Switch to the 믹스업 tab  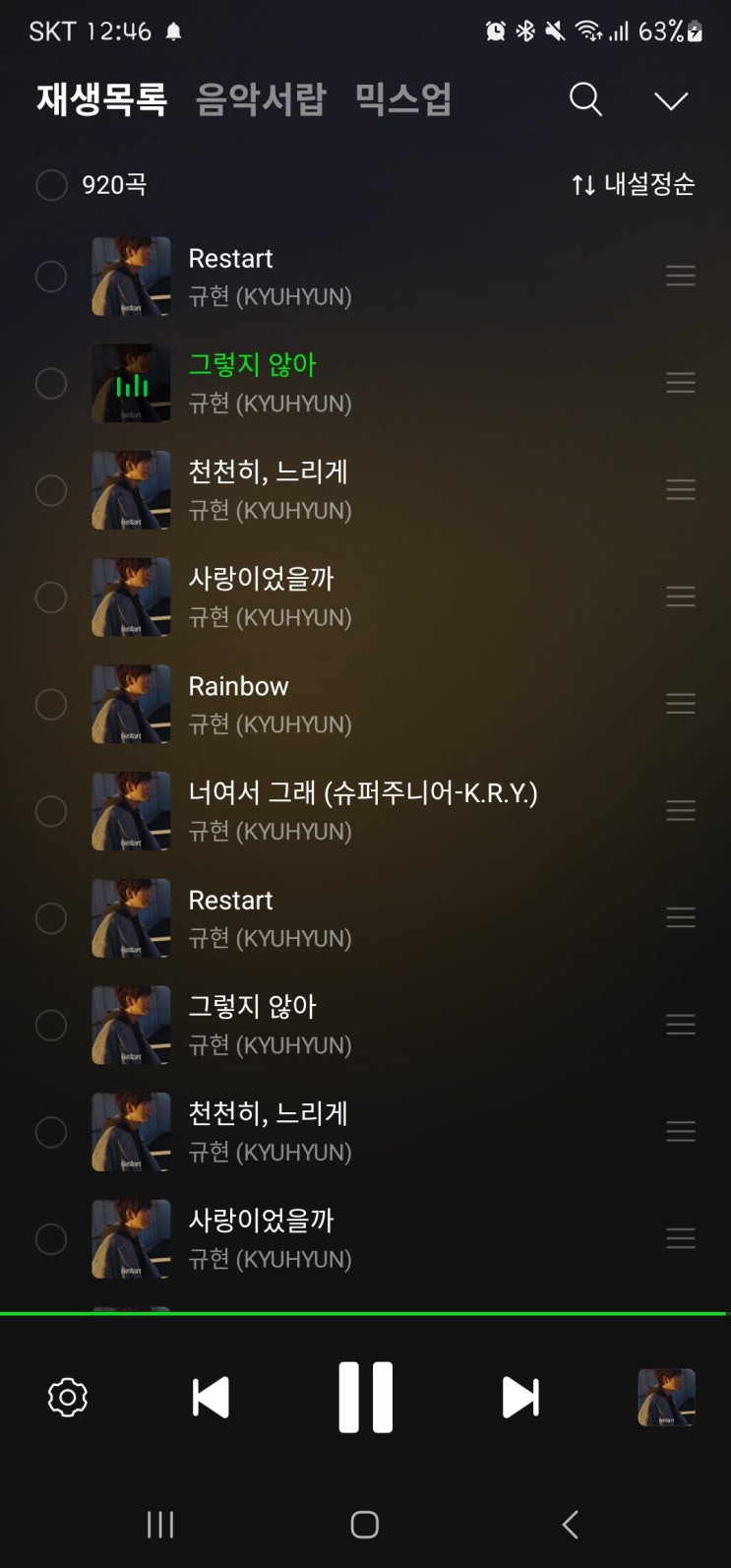click(402, 99)
